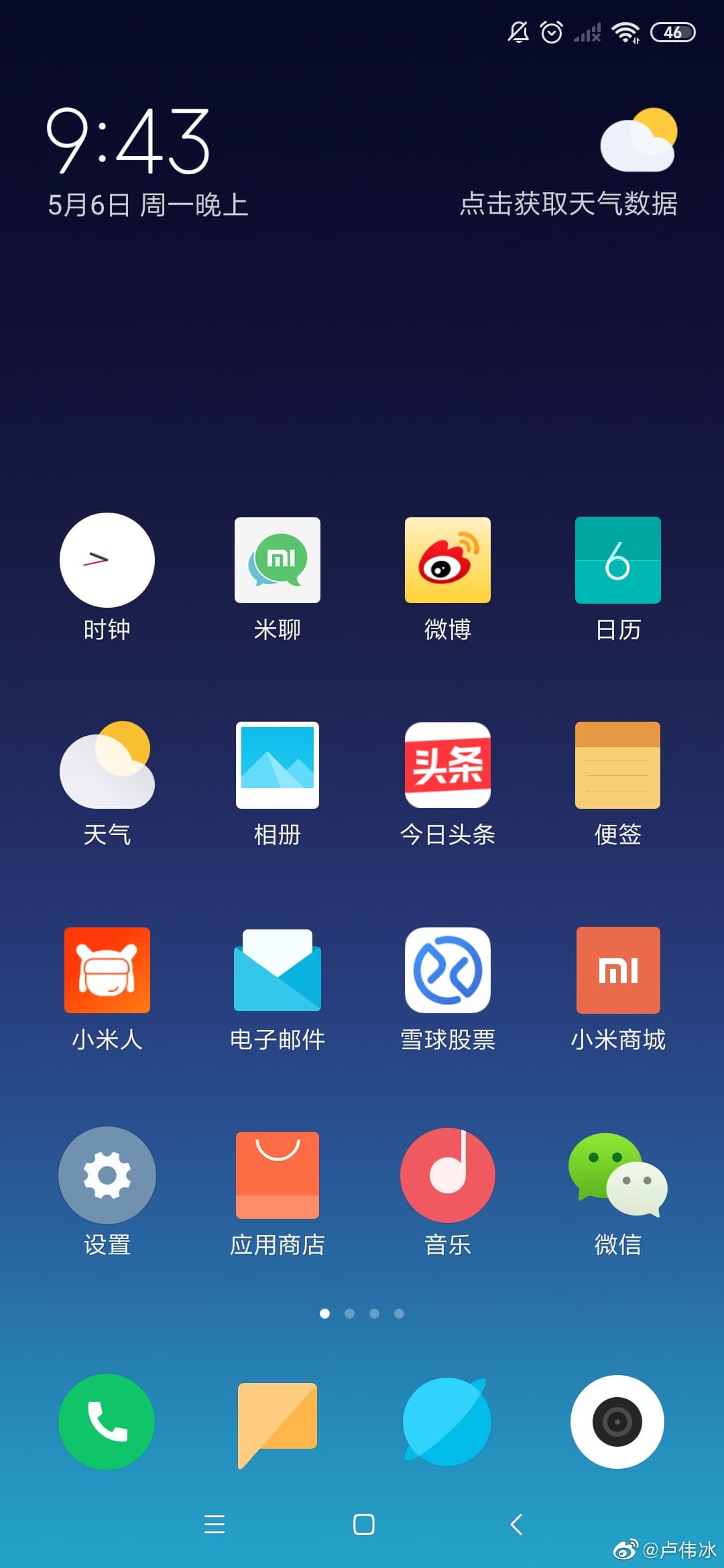Launch the 音乐 music app
Viewport: 724px width, 1568px height.
coord(448,1175)
